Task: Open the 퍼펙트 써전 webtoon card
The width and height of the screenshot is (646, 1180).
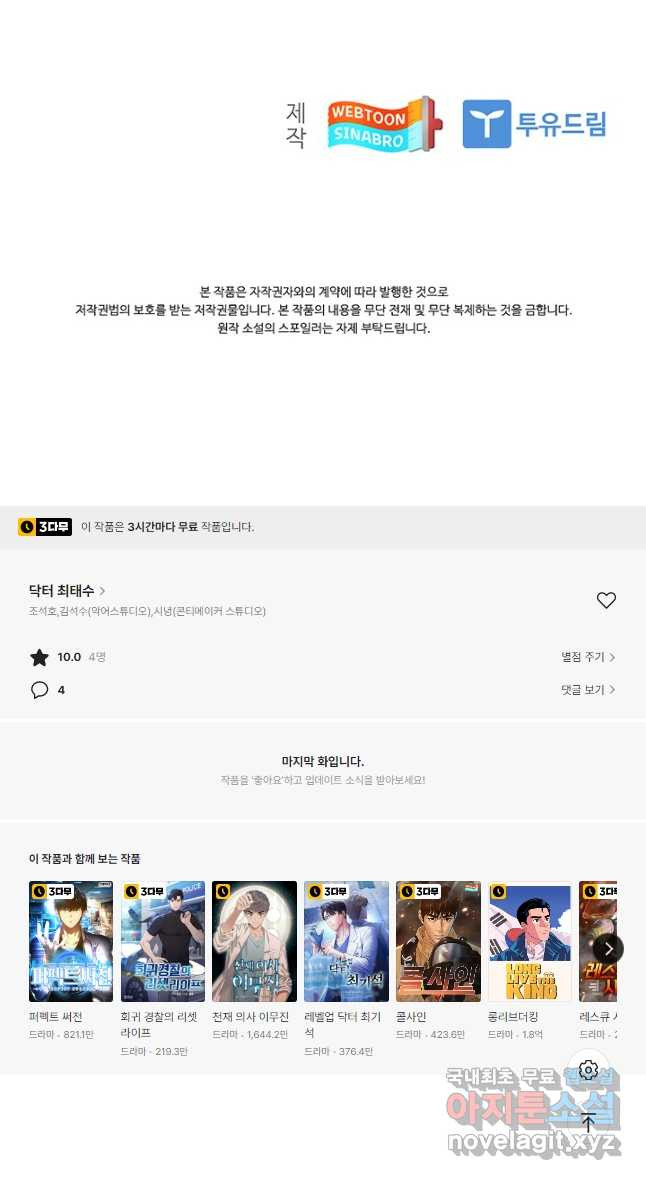Action: coord(71,941)
